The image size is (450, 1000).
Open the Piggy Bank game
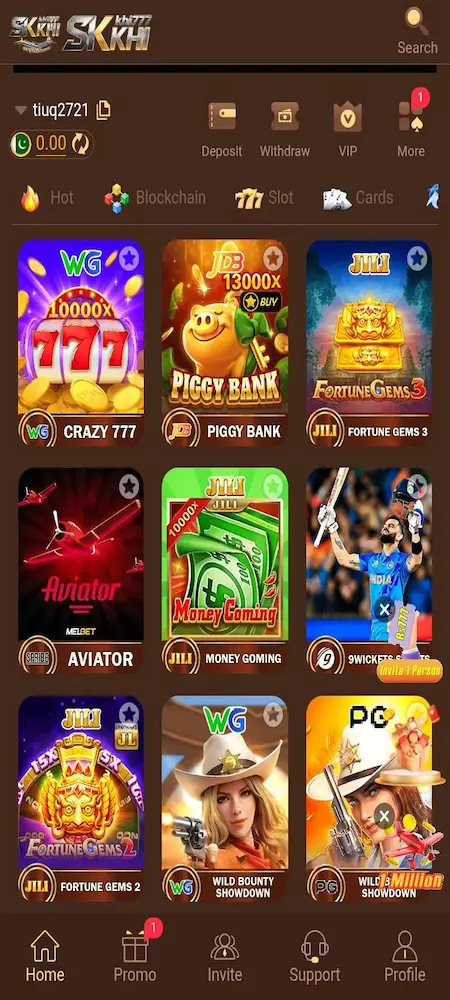click(224, 343)
